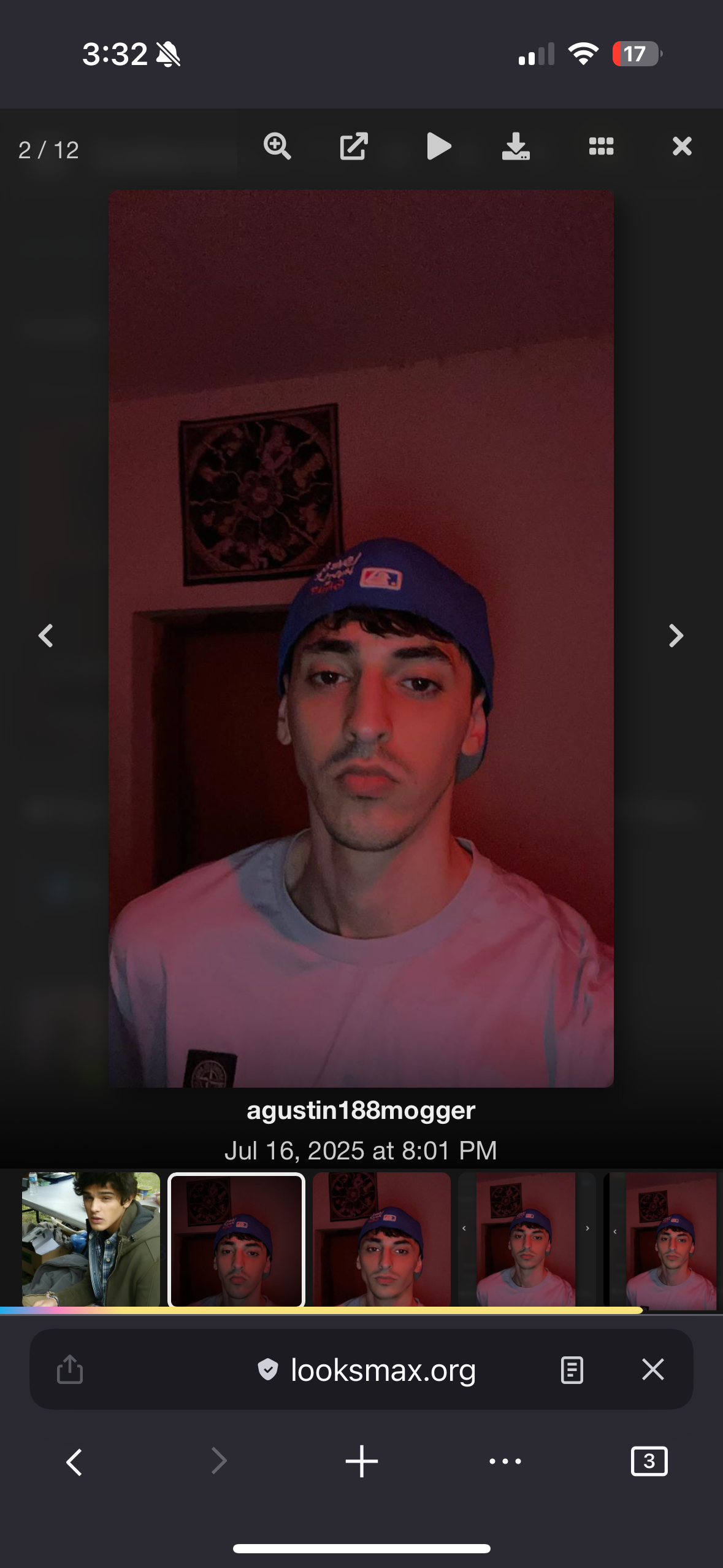Image resolution: width=723 pixels, height=1568 pixels.
Task: Select the third thumbnail in the strip
Action: click(x=381, y=1239)
